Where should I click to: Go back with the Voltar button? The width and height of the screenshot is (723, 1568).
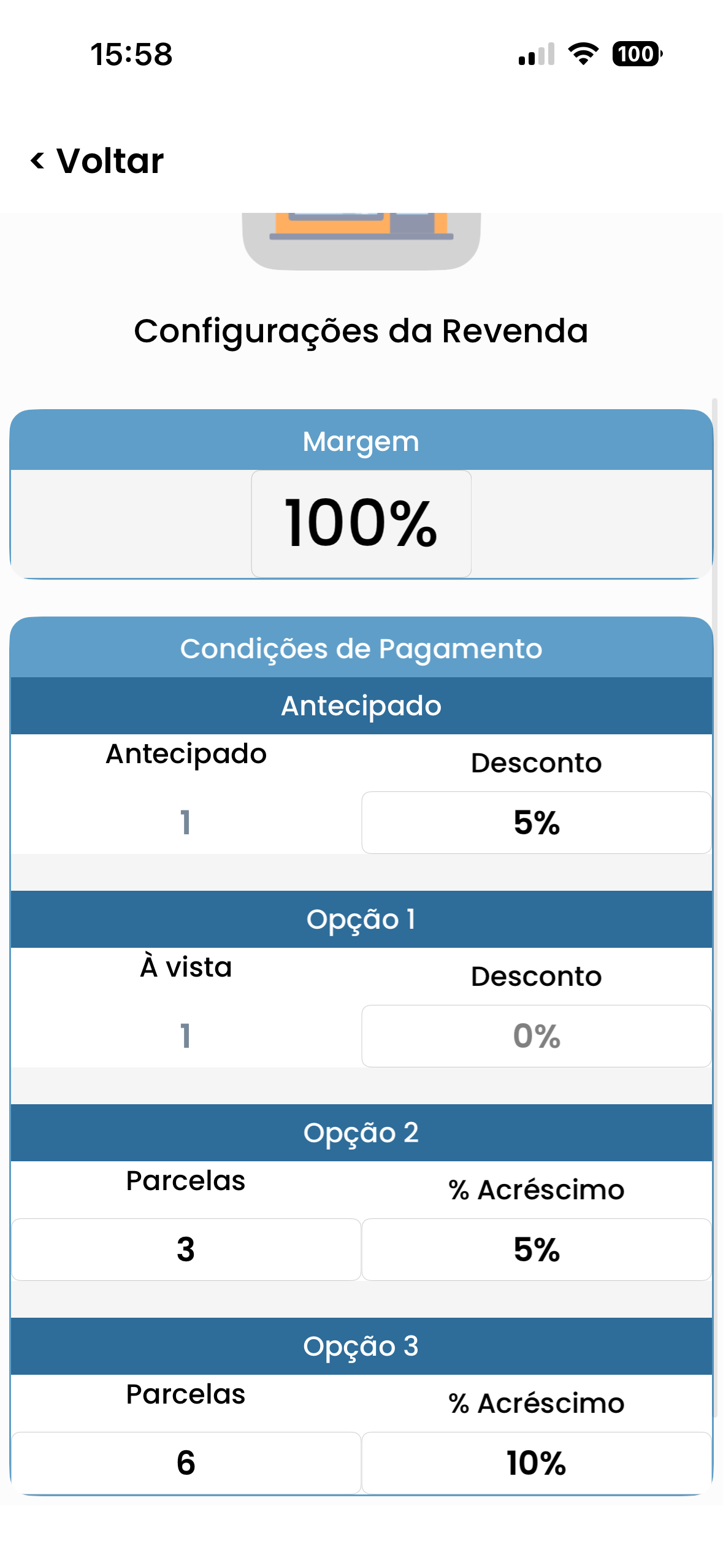coord(98,161)
